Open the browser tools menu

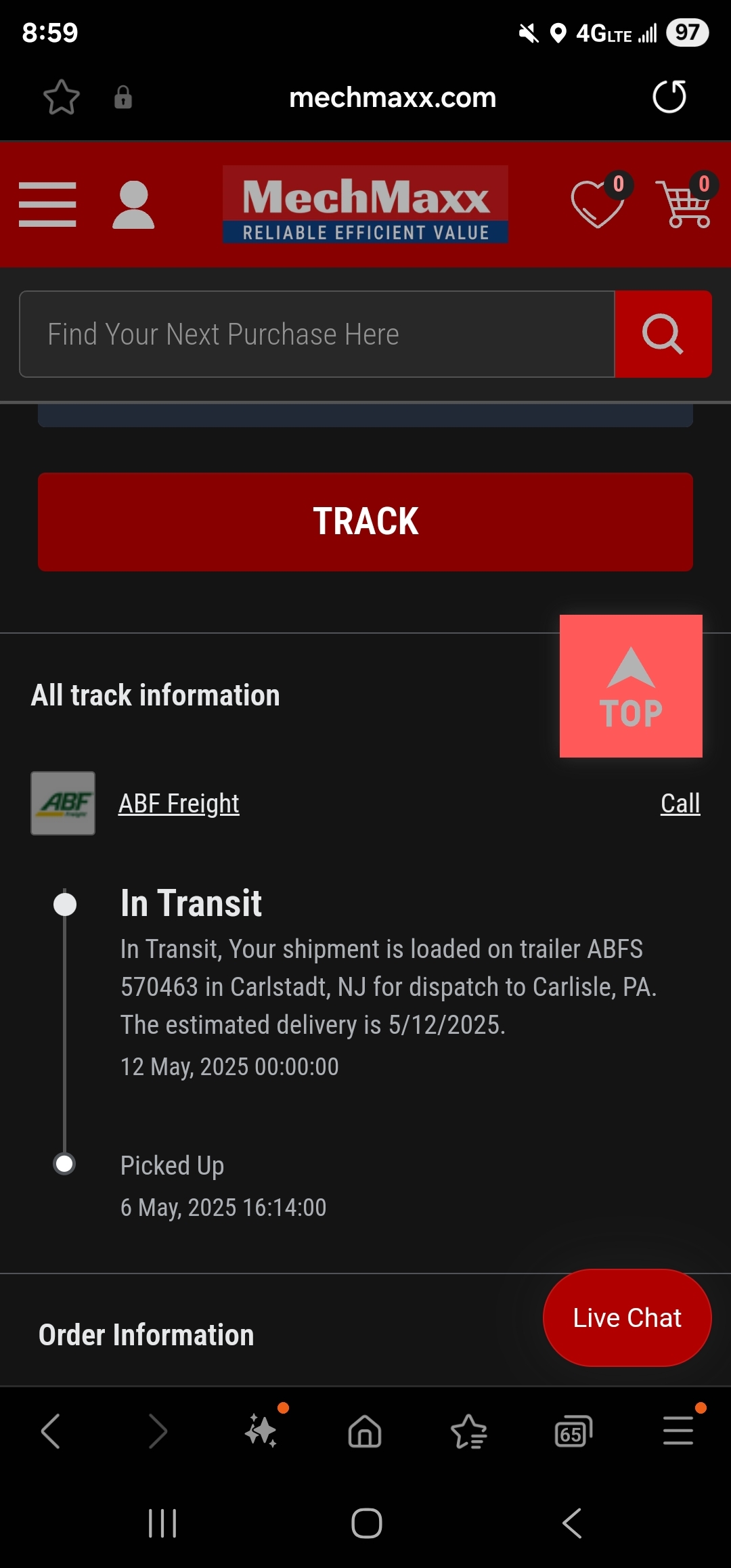[x=678, y=1430]
